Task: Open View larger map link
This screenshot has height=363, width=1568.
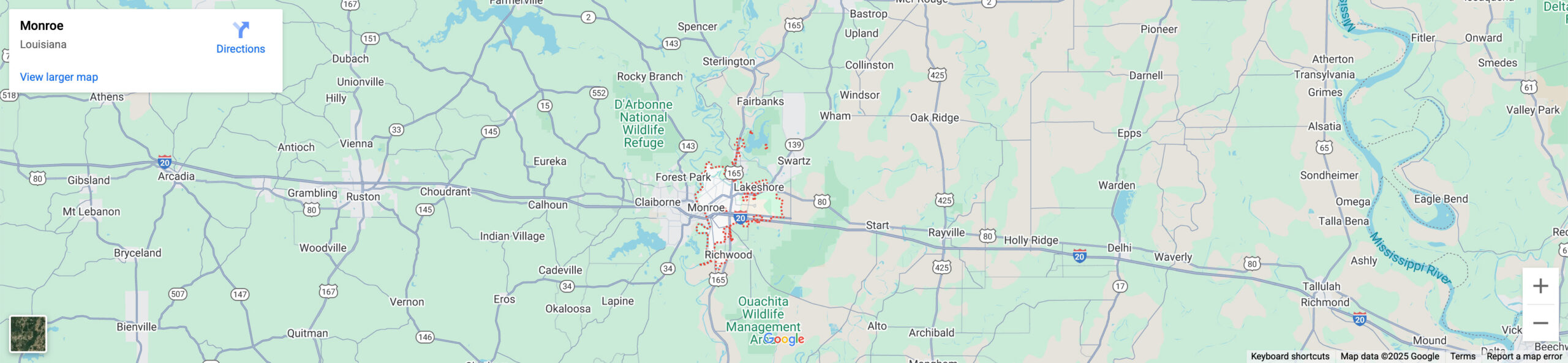Action: pyautogui.click(x=59, y=77)
